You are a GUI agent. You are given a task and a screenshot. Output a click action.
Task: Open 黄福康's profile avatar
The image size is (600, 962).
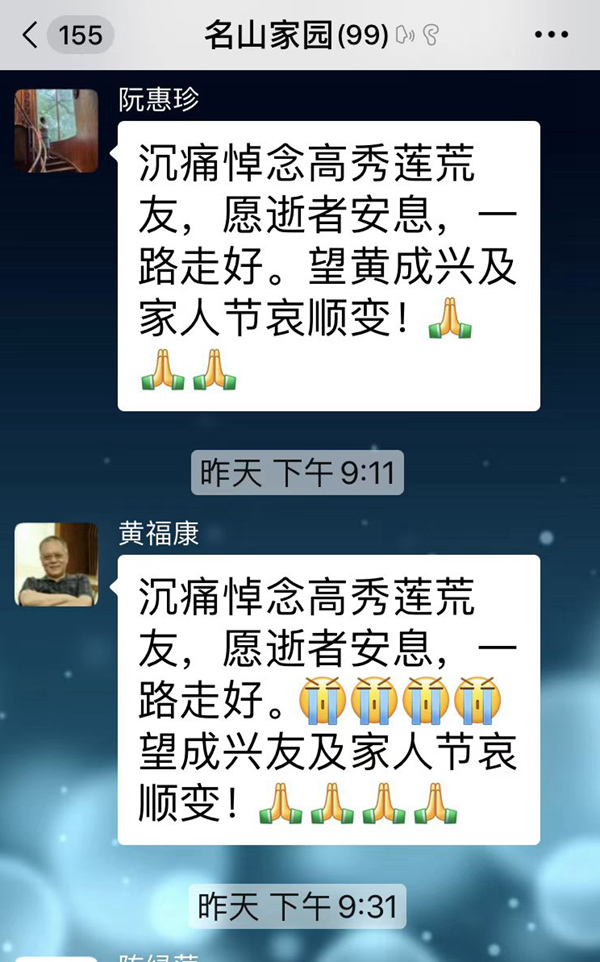(x=56, y=564)
